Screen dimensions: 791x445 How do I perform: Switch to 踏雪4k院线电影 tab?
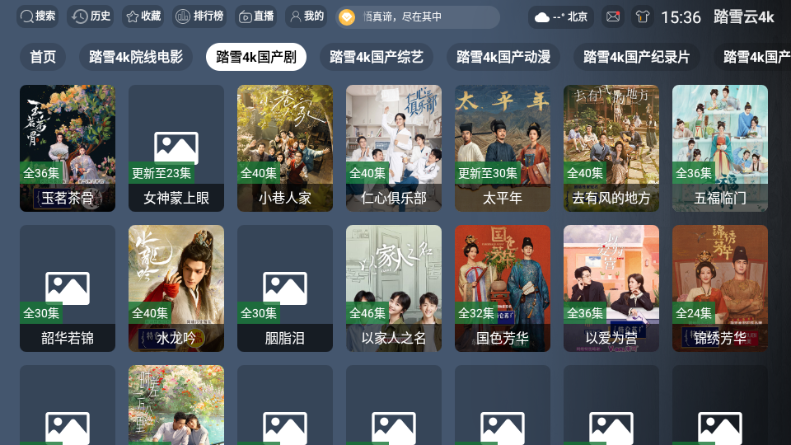tap(135, 57)
